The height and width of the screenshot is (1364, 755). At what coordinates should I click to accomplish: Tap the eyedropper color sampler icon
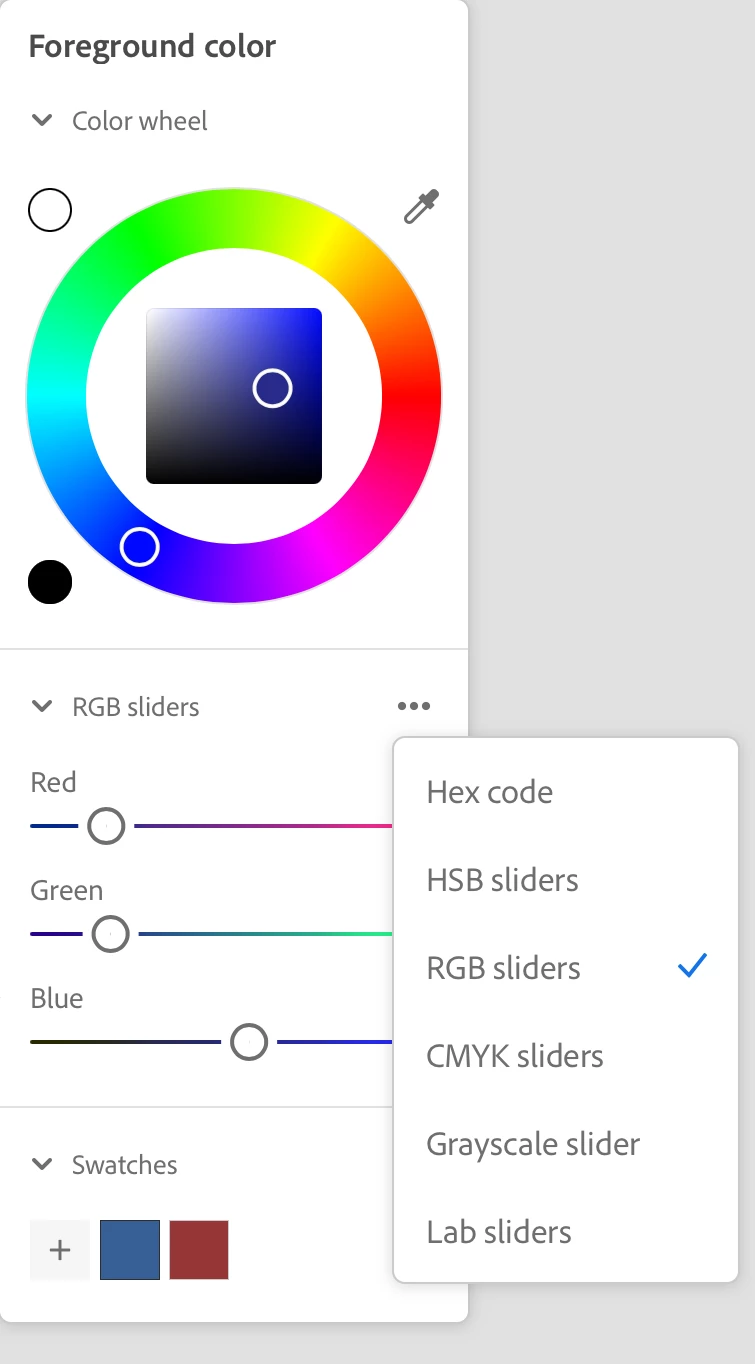tap(421, 208)
